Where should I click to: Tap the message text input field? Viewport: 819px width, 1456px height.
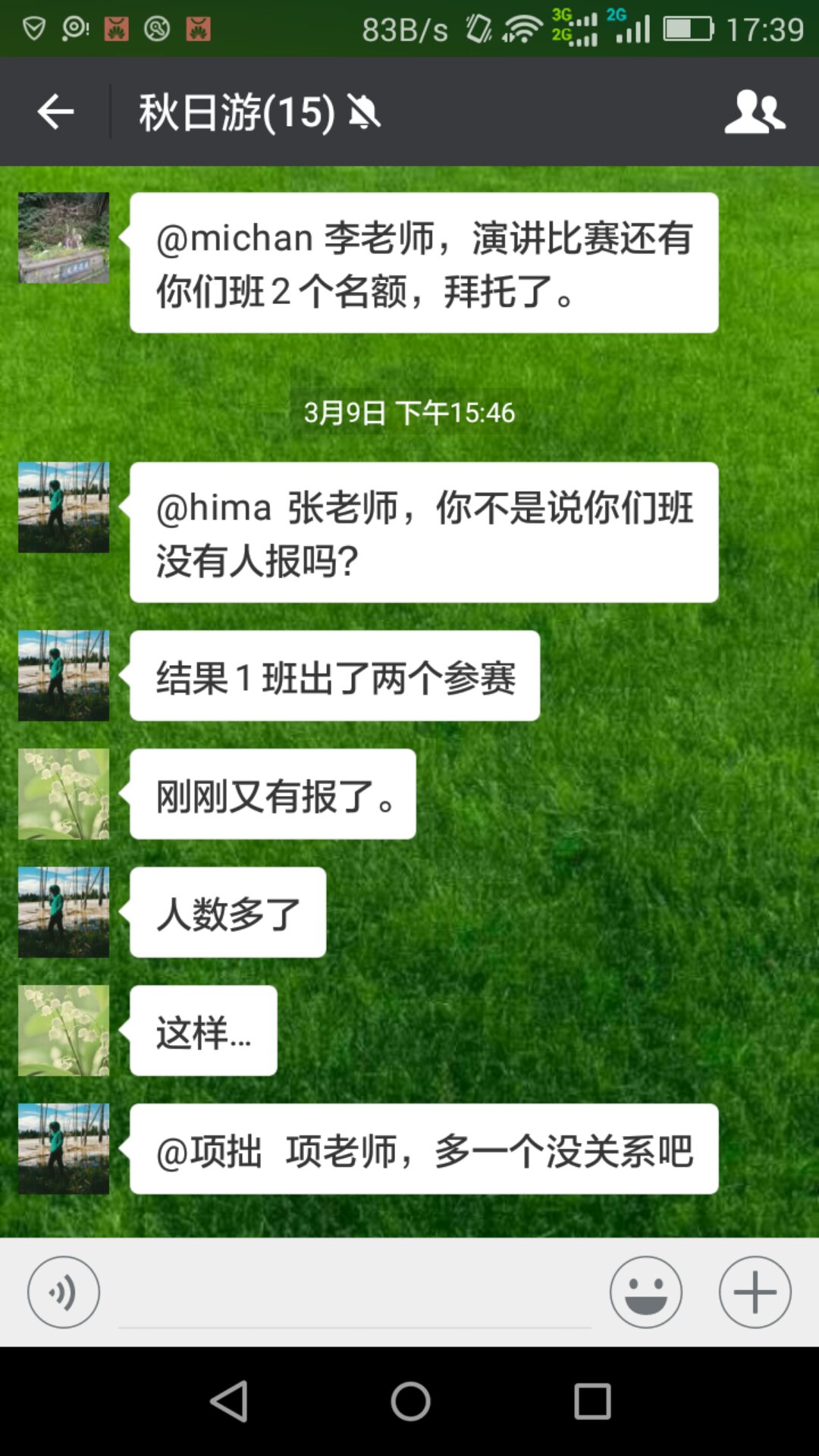[x=354, y=1292]
